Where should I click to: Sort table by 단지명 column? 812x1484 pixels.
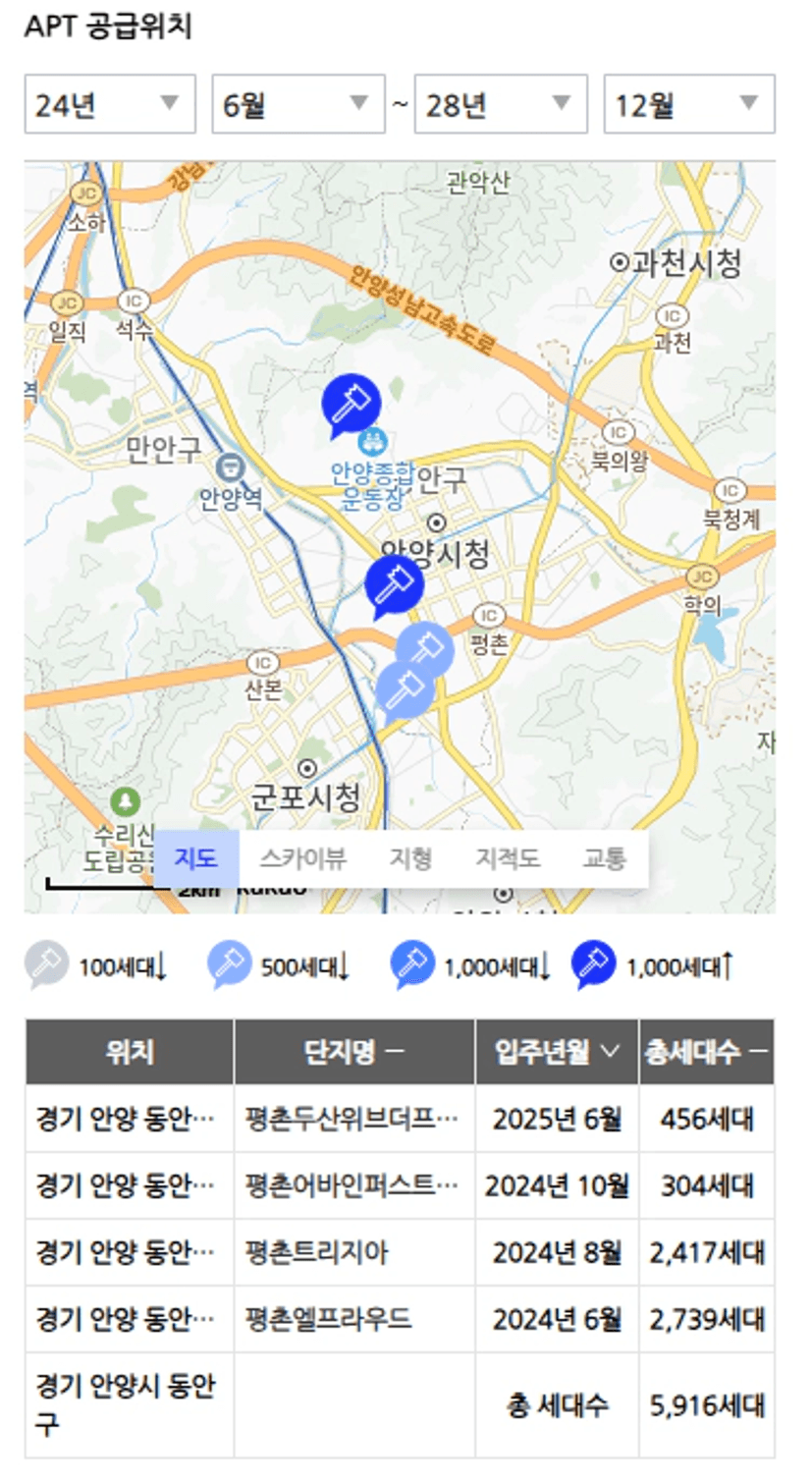coord(353,1052)
